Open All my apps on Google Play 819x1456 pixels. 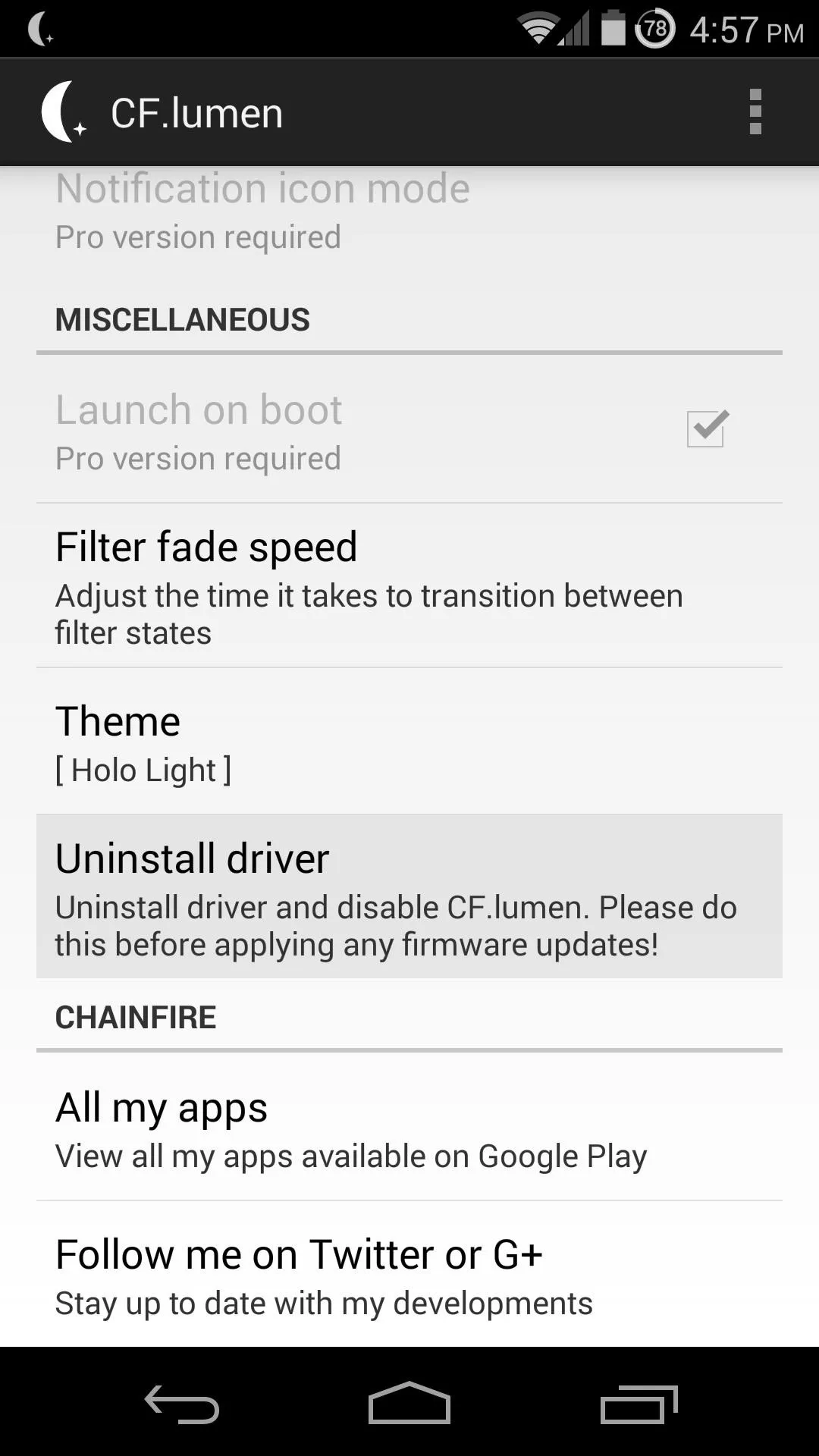(x=409, y=1127)
